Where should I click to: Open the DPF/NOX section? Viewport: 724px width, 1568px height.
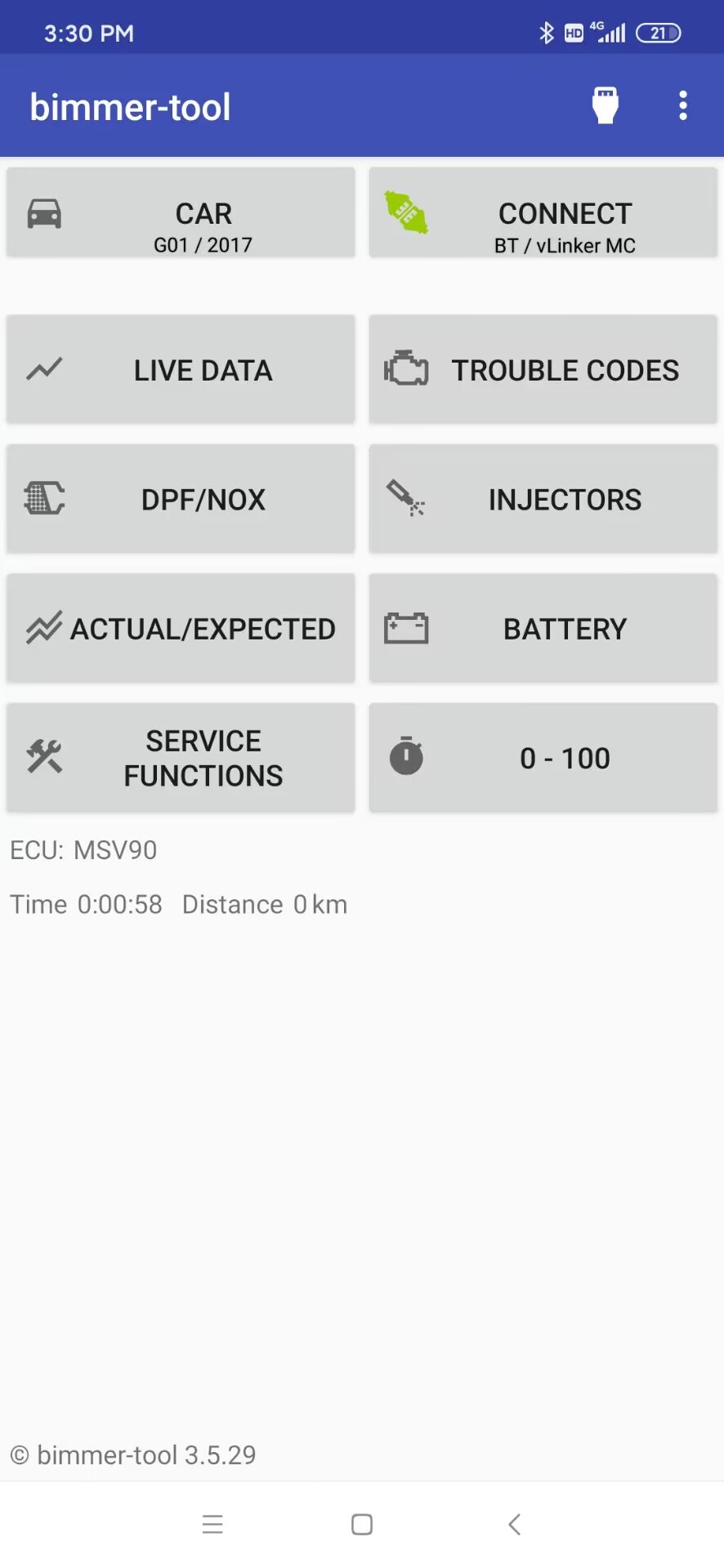(181, 499)
